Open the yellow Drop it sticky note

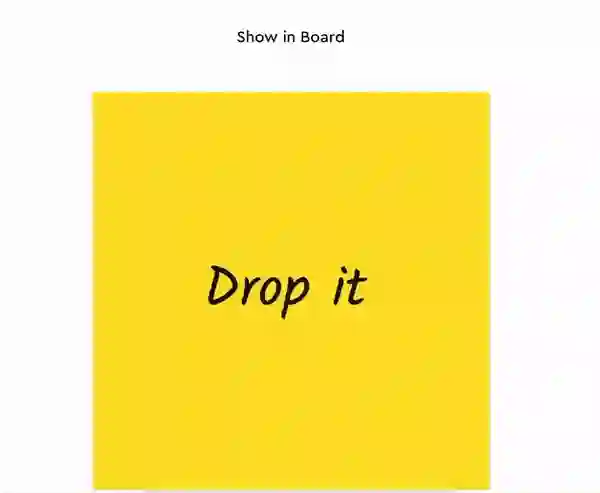point(291,290)
